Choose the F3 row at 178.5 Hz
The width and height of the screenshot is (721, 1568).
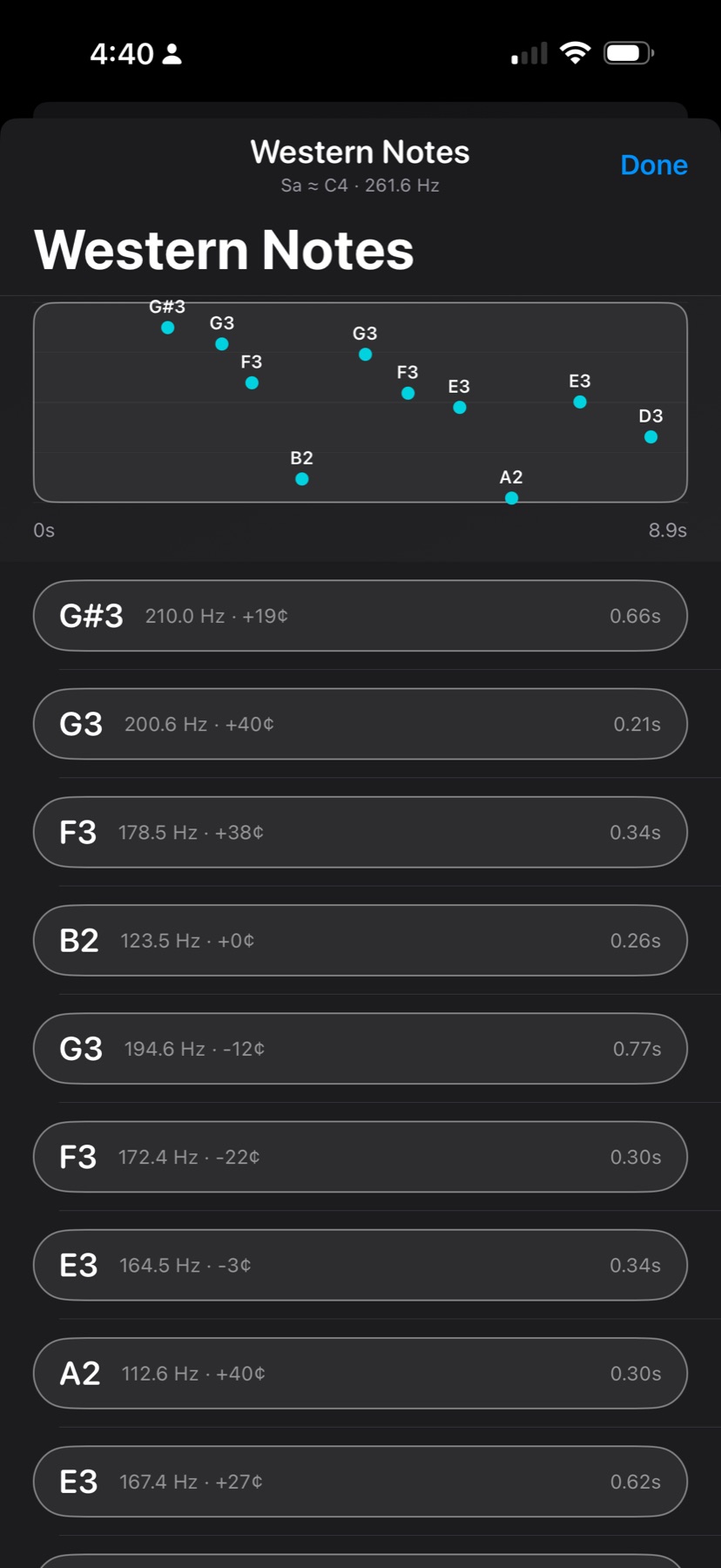click(360, 832)
